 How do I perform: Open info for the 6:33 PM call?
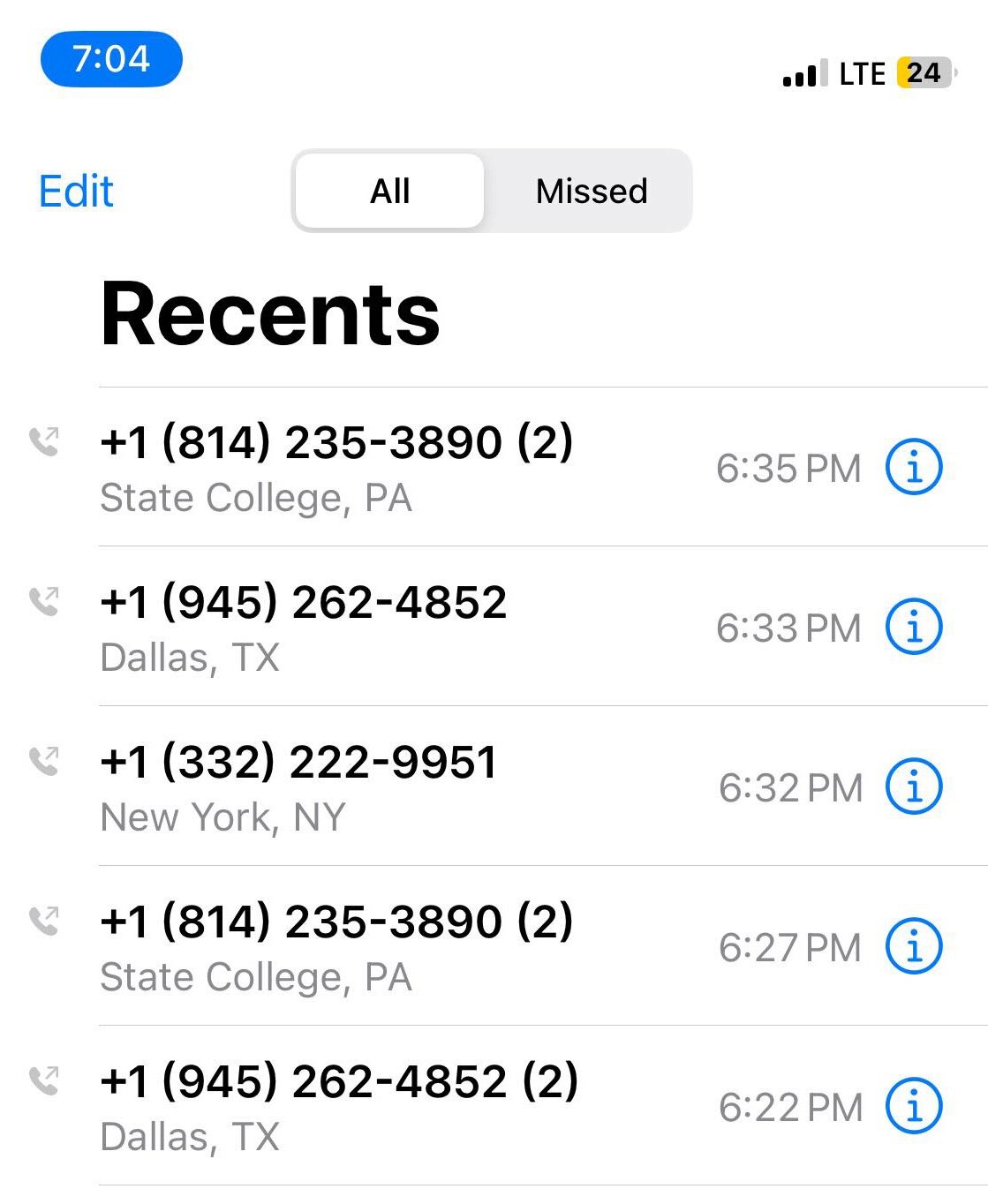tap(914, 627)
